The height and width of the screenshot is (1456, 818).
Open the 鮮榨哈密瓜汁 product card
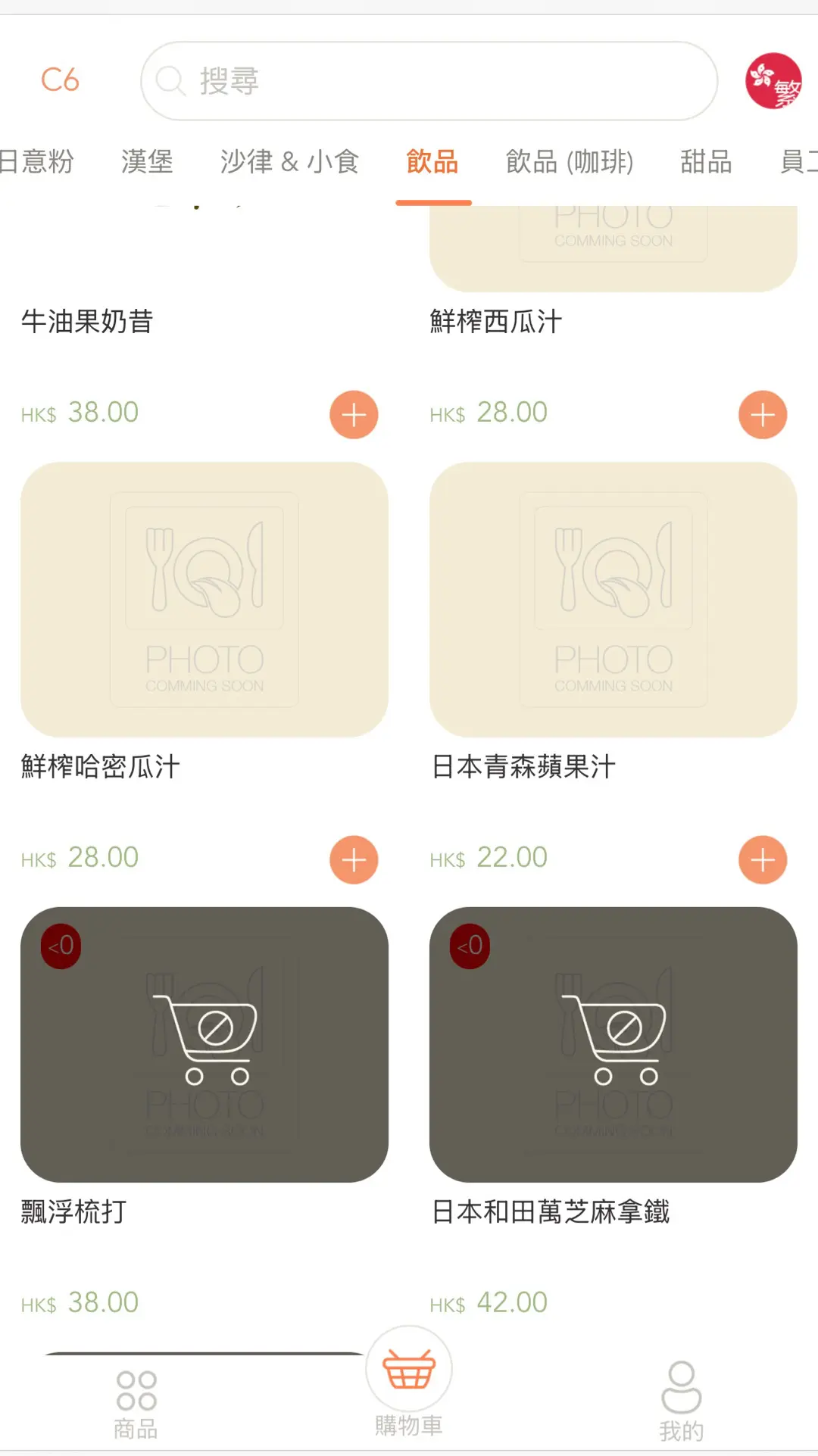pyautogui.click(x=204, y=600)
